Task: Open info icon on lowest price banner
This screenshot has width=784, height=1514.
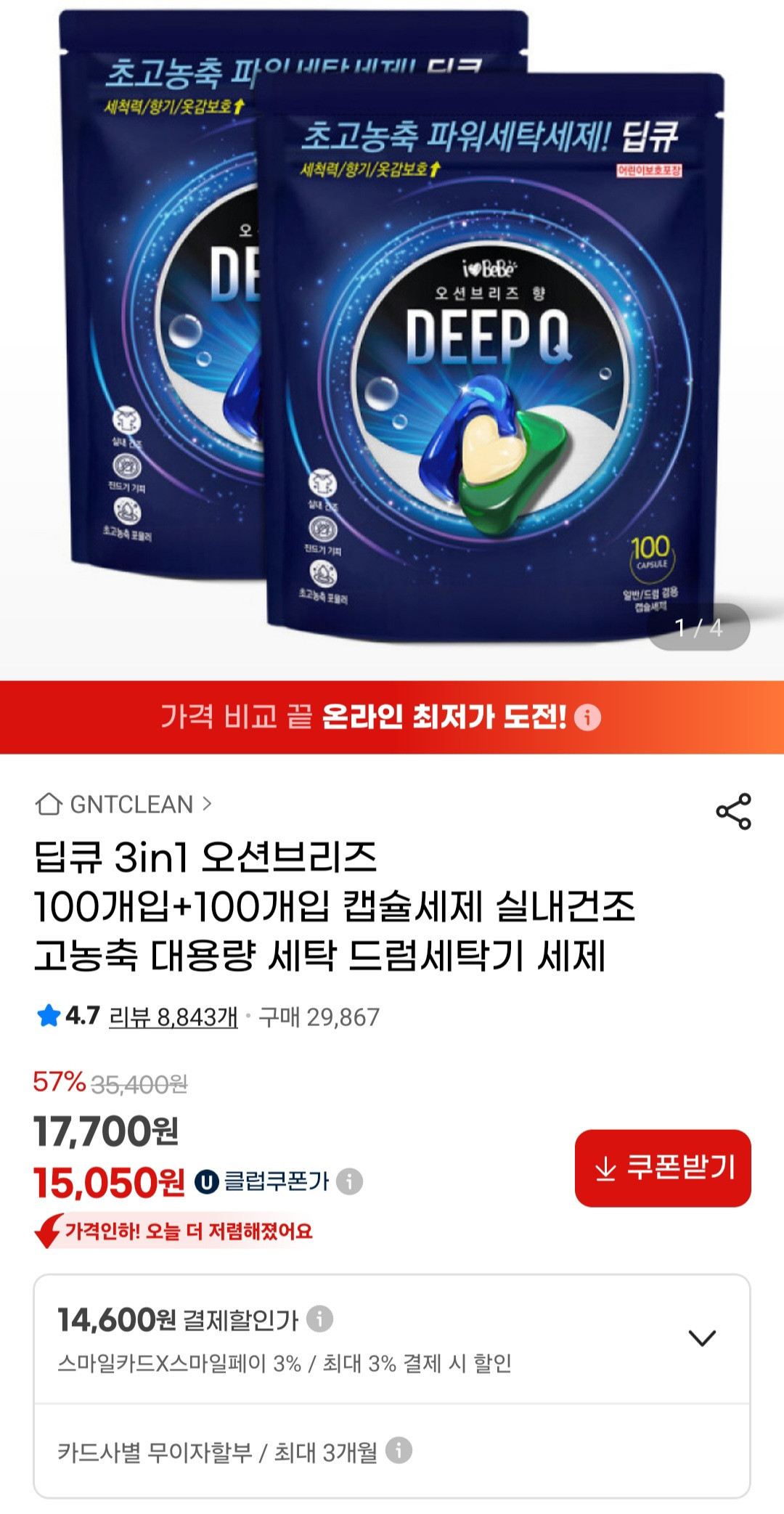Action: tap(587, 717)
